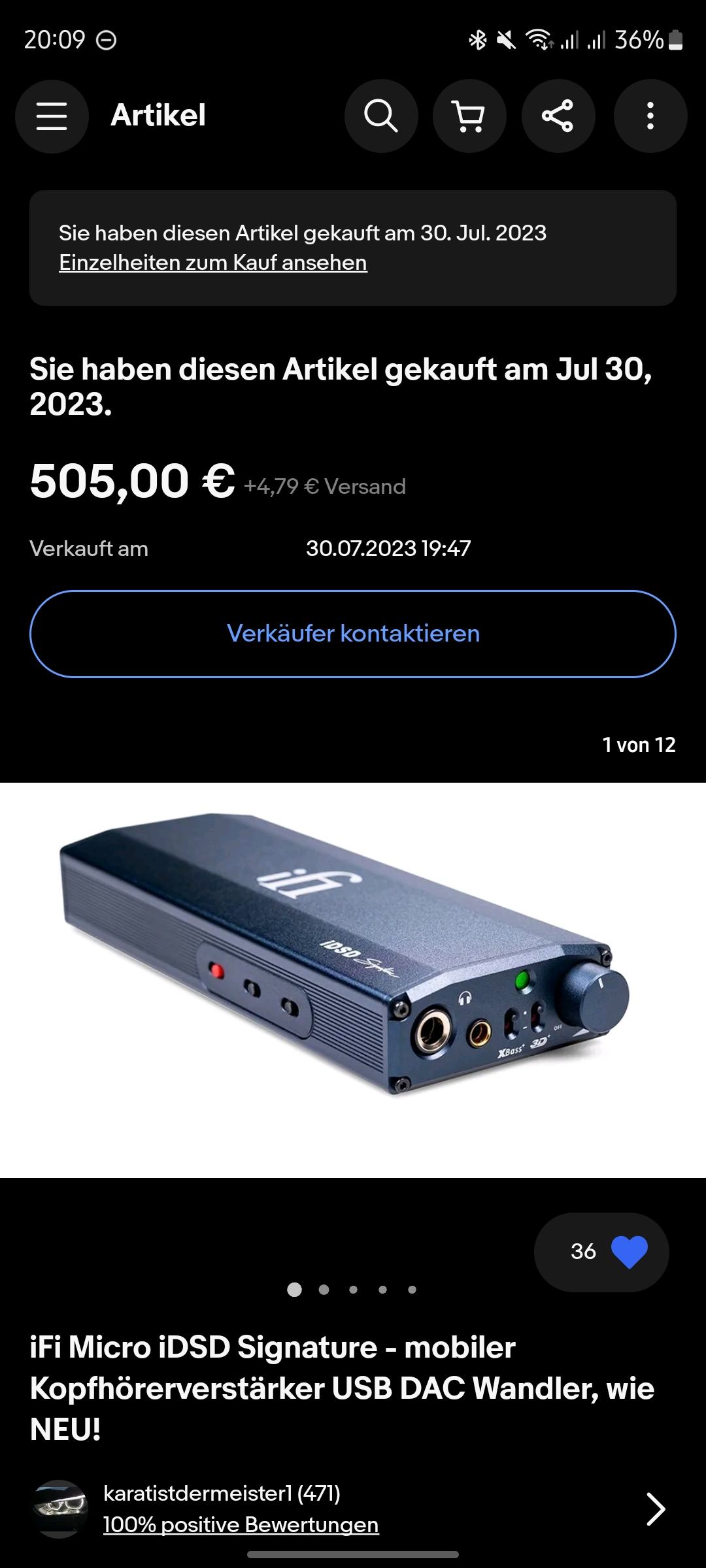This screenshot has height=1568, width=706.
Task: Open the iFi iDSD product photo
Action: pos(353,980)
